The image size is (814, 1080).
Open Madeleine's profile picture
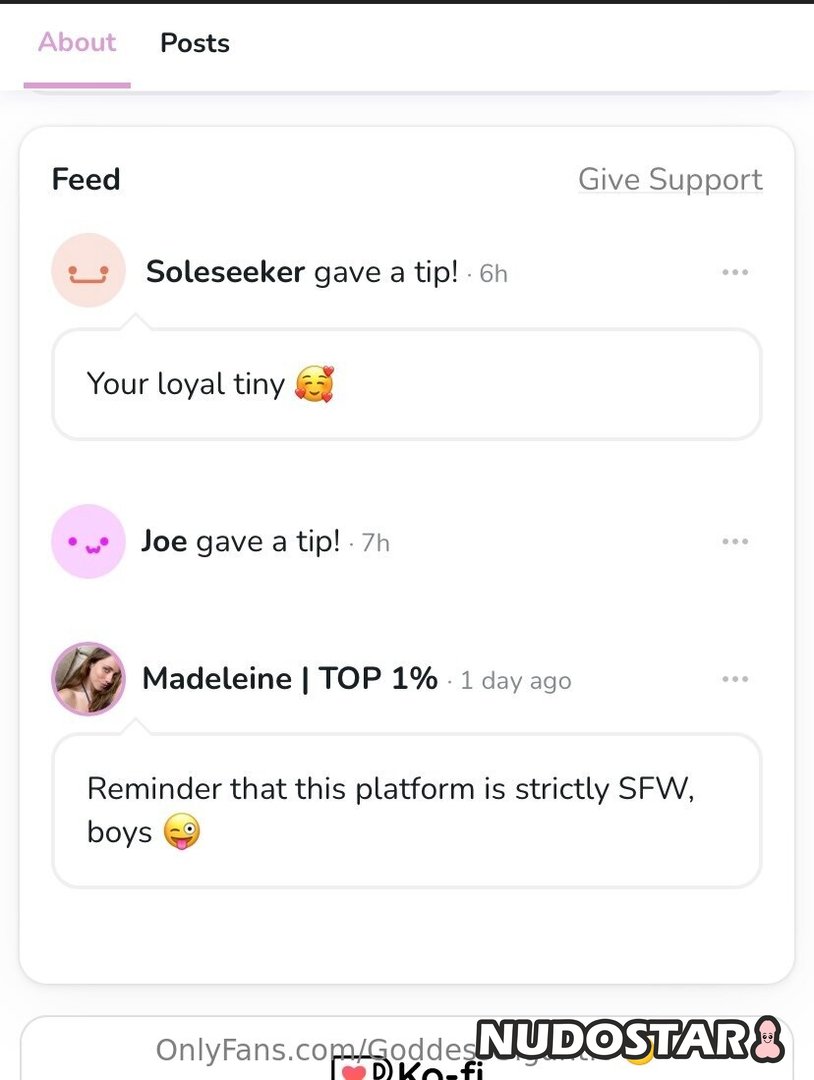pos(88,679)
